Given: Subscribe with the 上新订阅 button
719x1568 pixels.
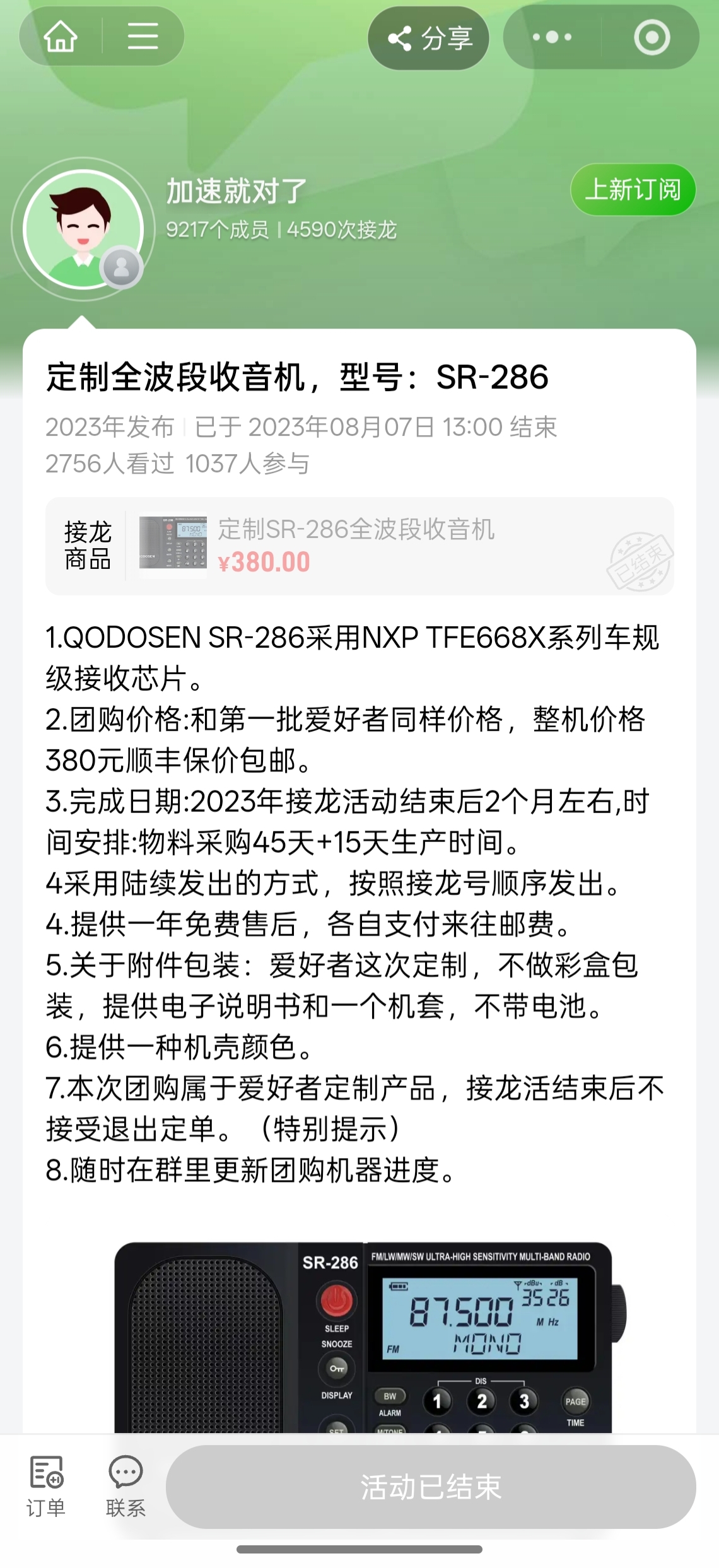Looking at the screenshot, I should tap(633, 190).
